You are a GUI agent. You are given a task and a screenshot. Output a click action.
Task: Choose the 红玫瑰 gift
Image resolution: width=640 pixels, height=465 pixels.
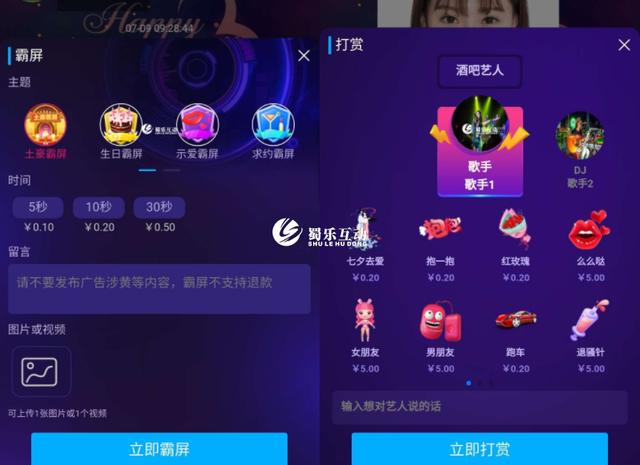click(514, 240)
